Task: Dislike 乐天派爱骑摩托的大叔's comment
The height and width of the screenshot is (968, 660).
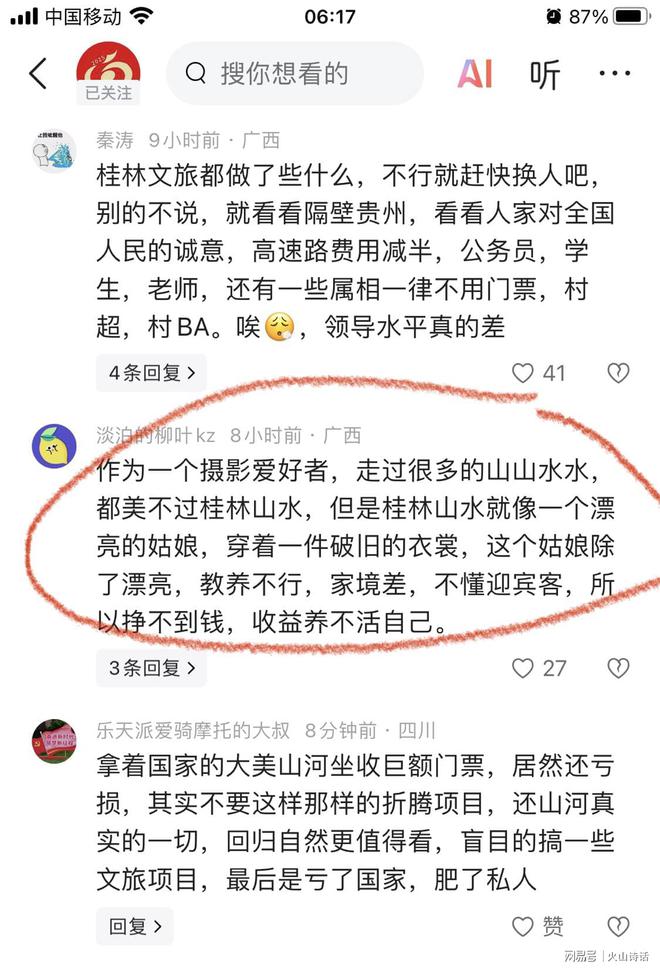Action: tap(618, 926)
